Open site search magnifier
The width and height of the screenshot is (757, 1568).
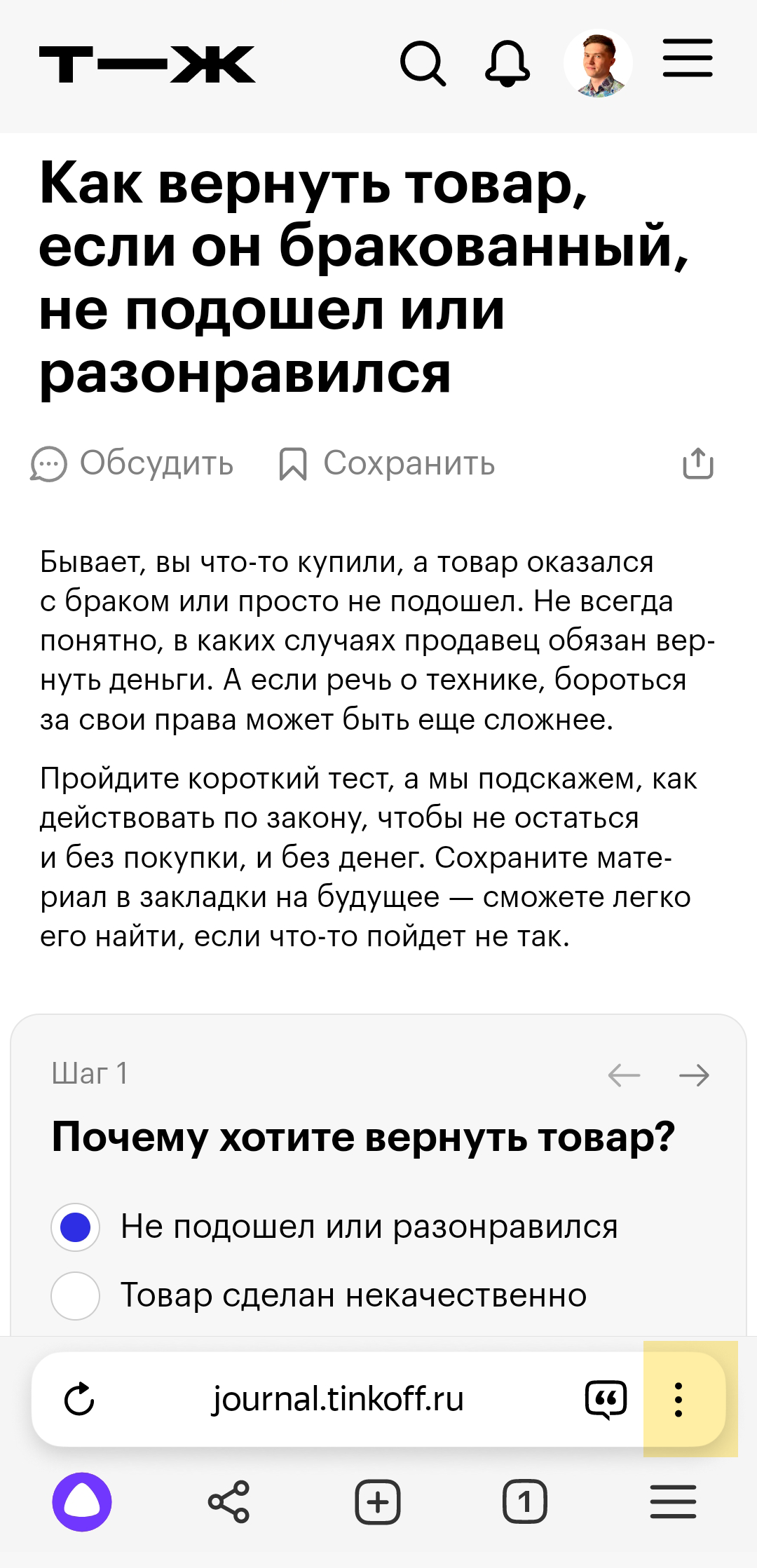coord(423,64)
